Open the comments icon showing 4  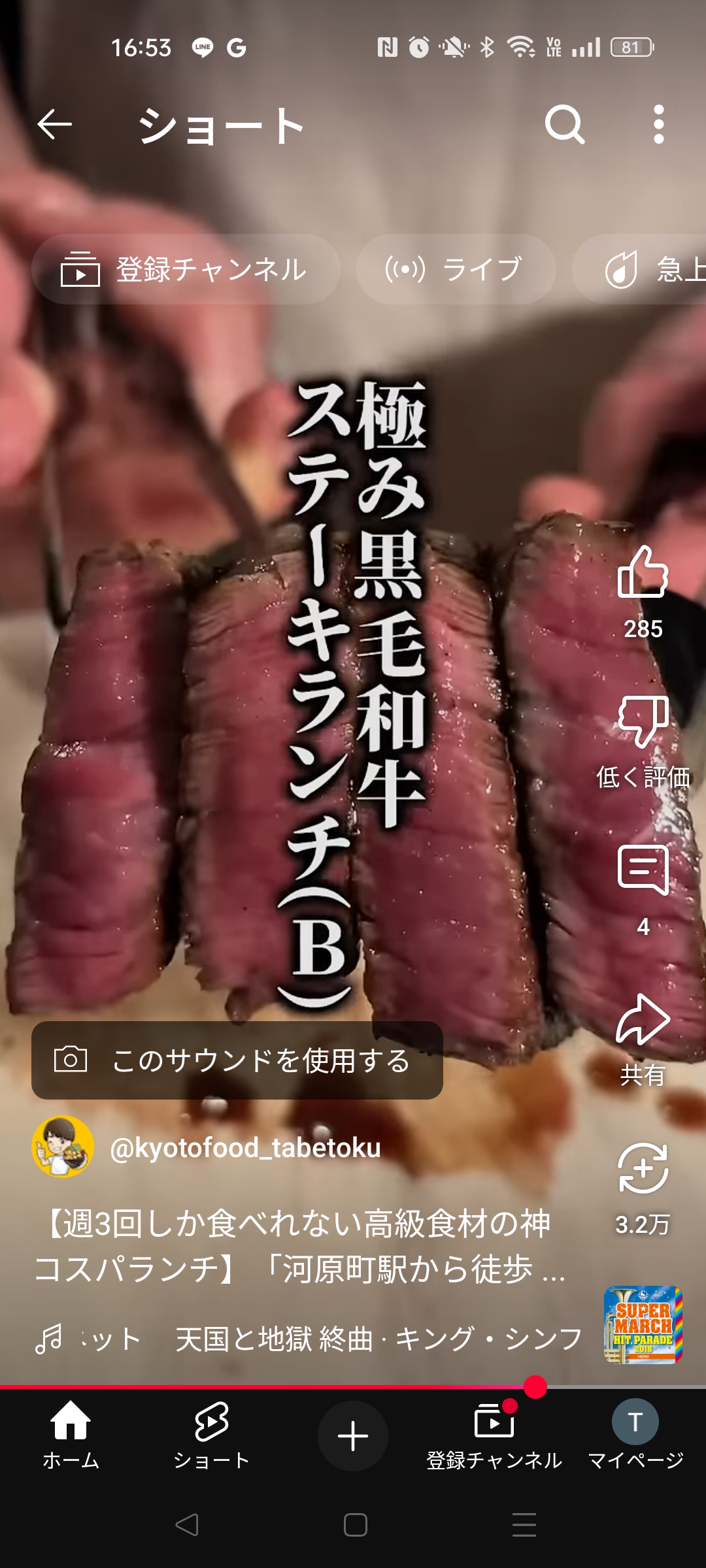click(643, 870)
